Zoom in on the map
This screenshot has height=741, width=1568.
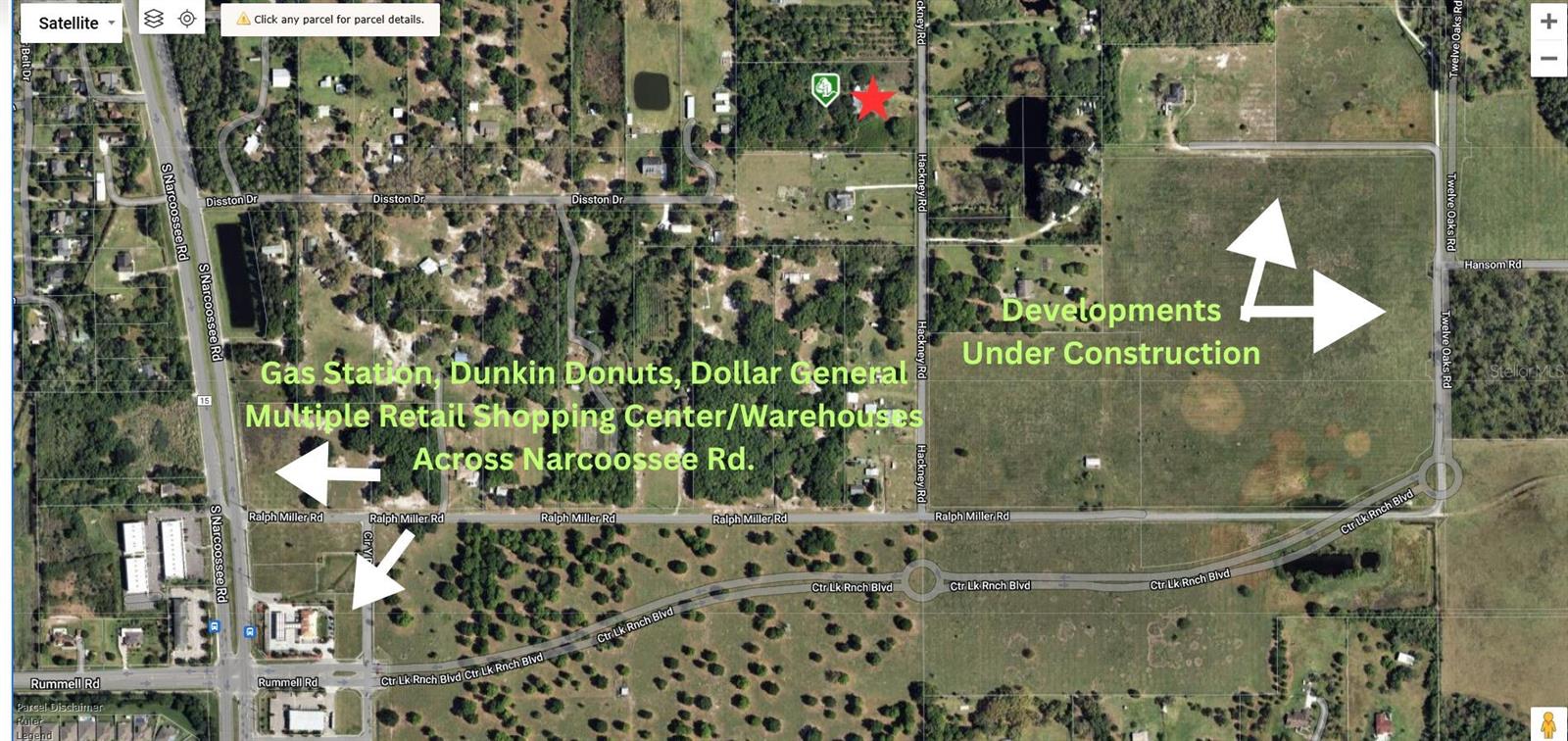click(x=1548, y=22)
